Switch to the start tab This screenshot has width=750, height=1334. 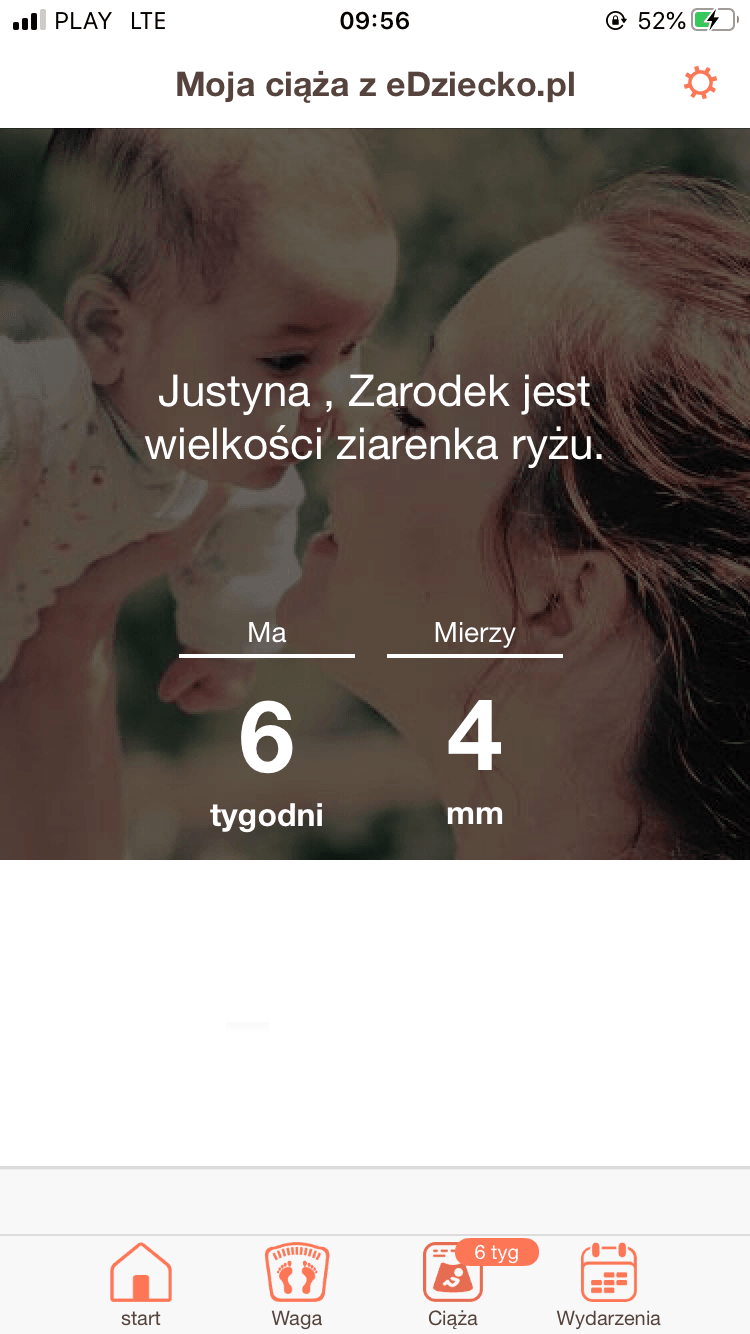[140, 1284]
